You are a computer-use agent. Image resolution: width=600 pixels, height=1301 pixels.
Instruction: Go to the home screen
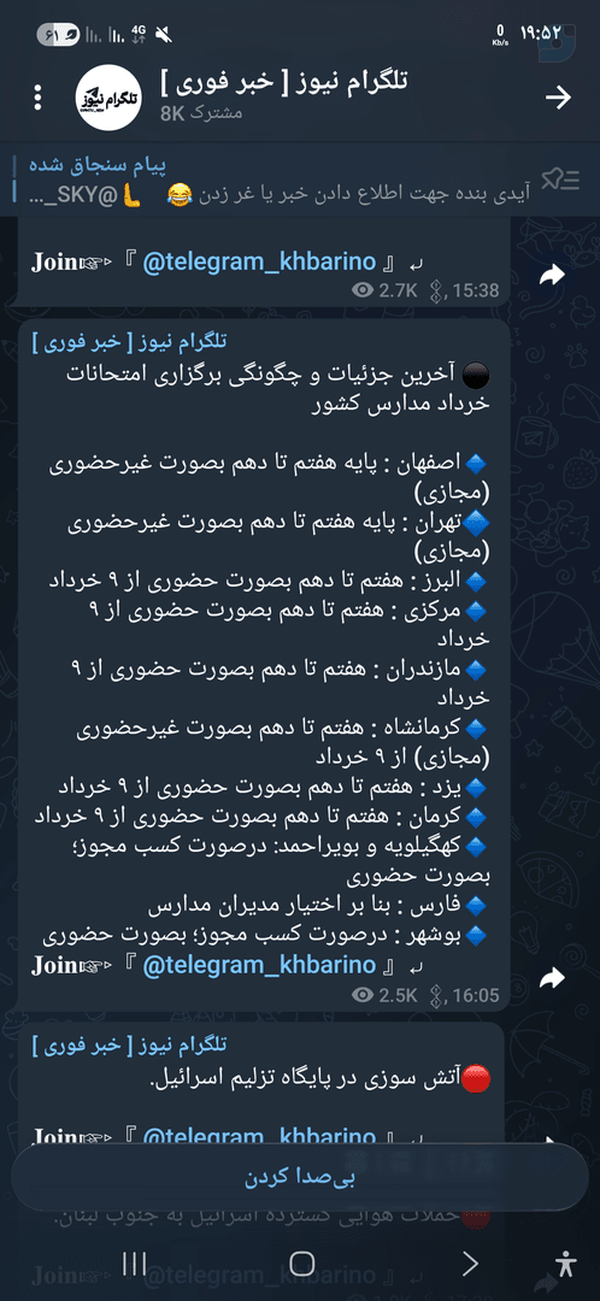(302, 1264)
